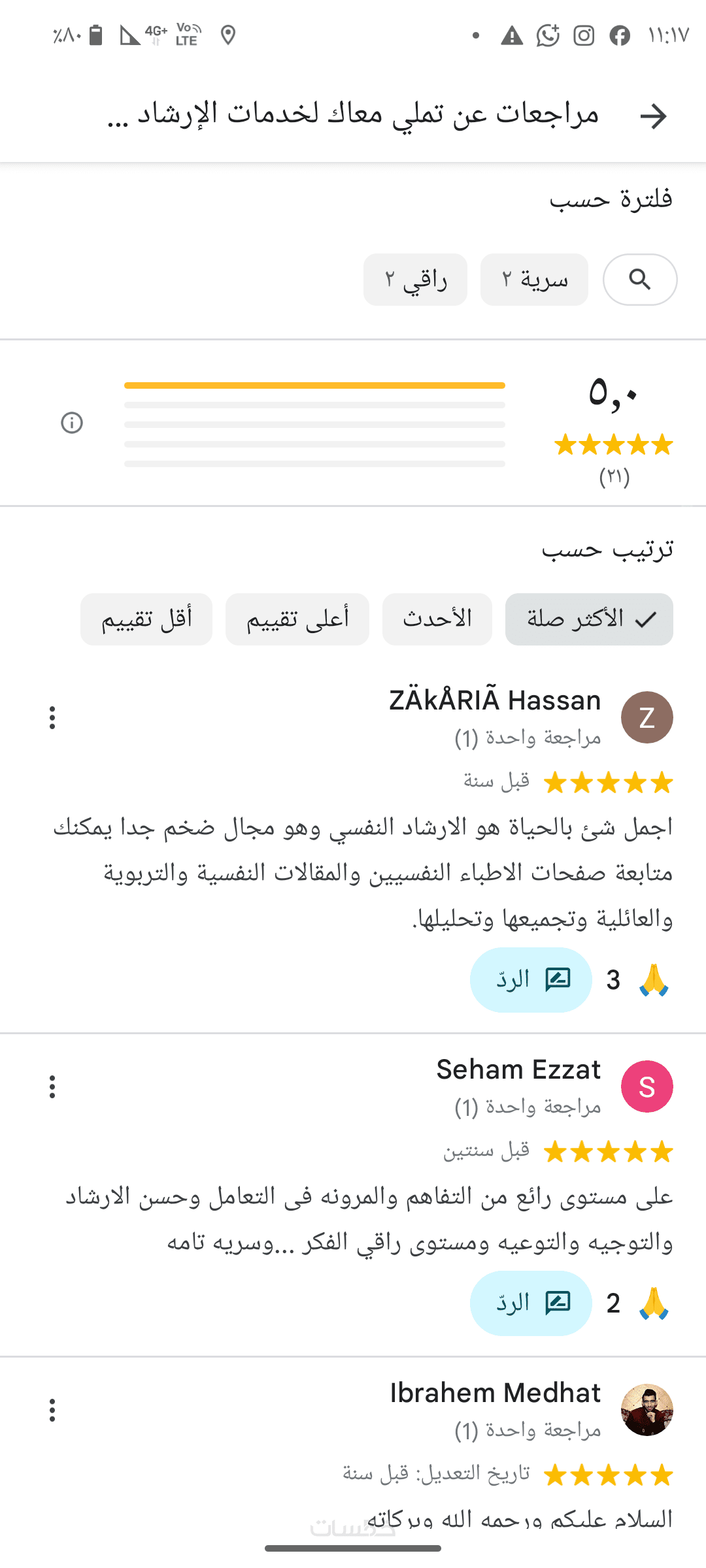Sort reviews by الأحدث

coord(437,619)
